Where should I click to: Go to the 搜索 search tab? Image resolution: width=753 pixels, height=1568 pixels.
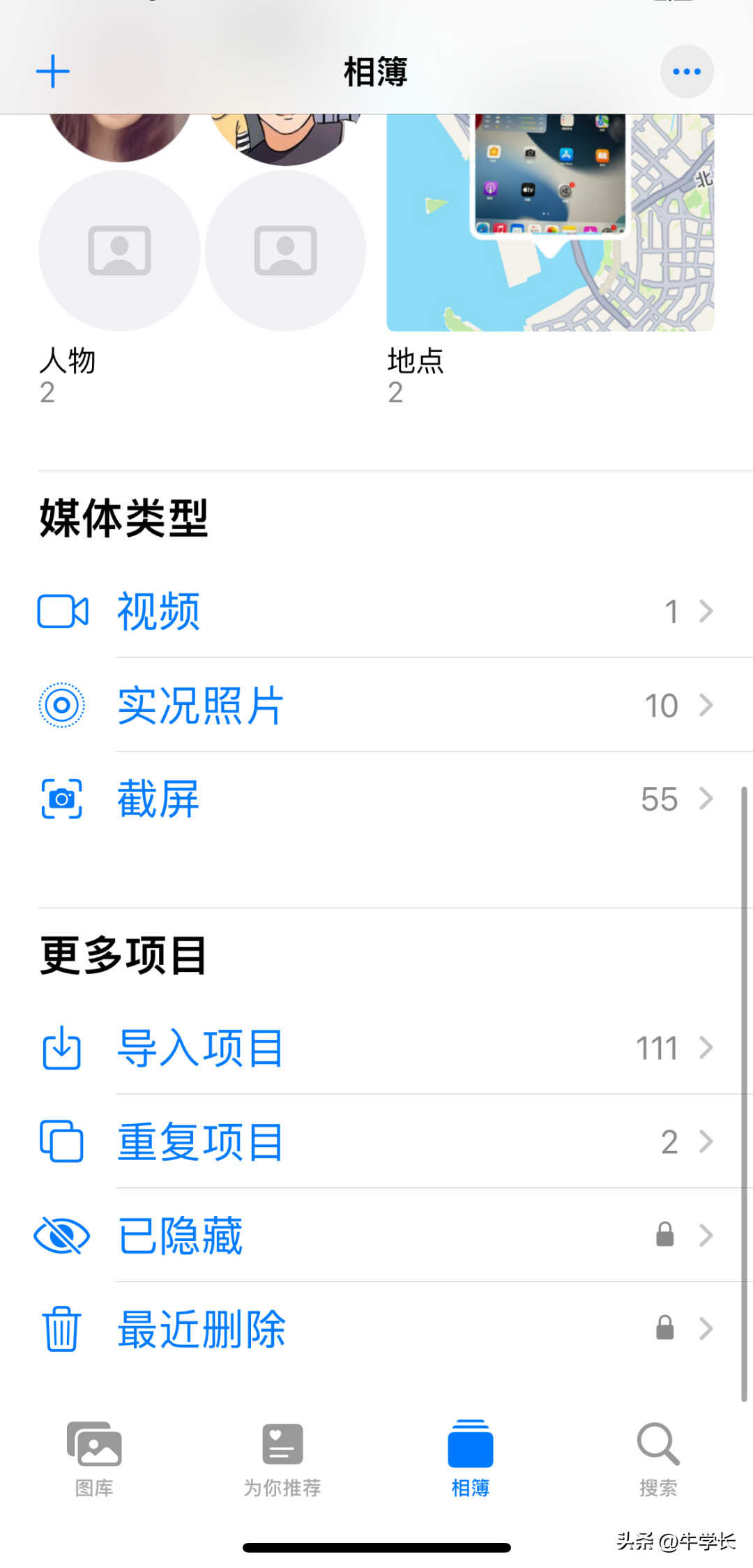[x=658, y=1459]
